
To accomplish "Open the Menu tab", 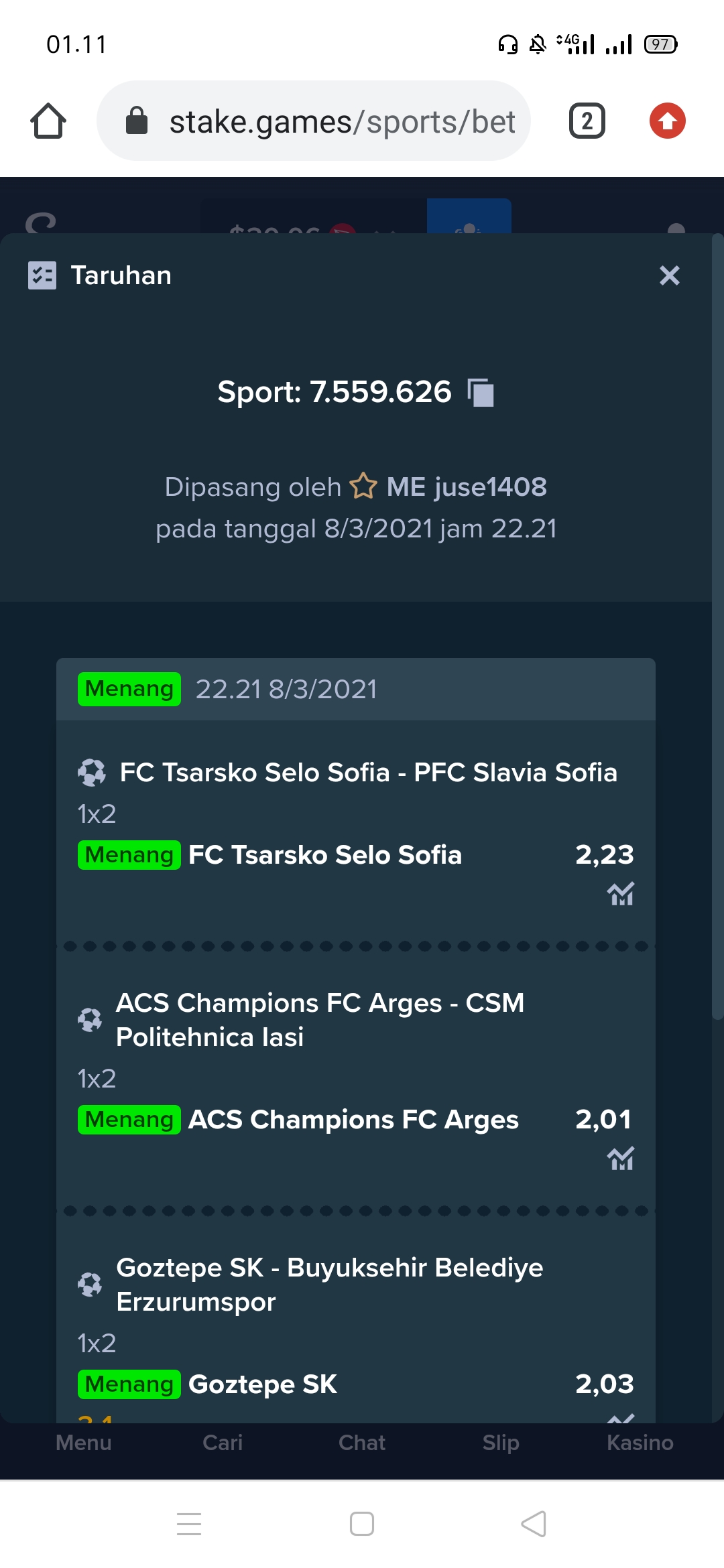I will click(x=84, y=1443).
